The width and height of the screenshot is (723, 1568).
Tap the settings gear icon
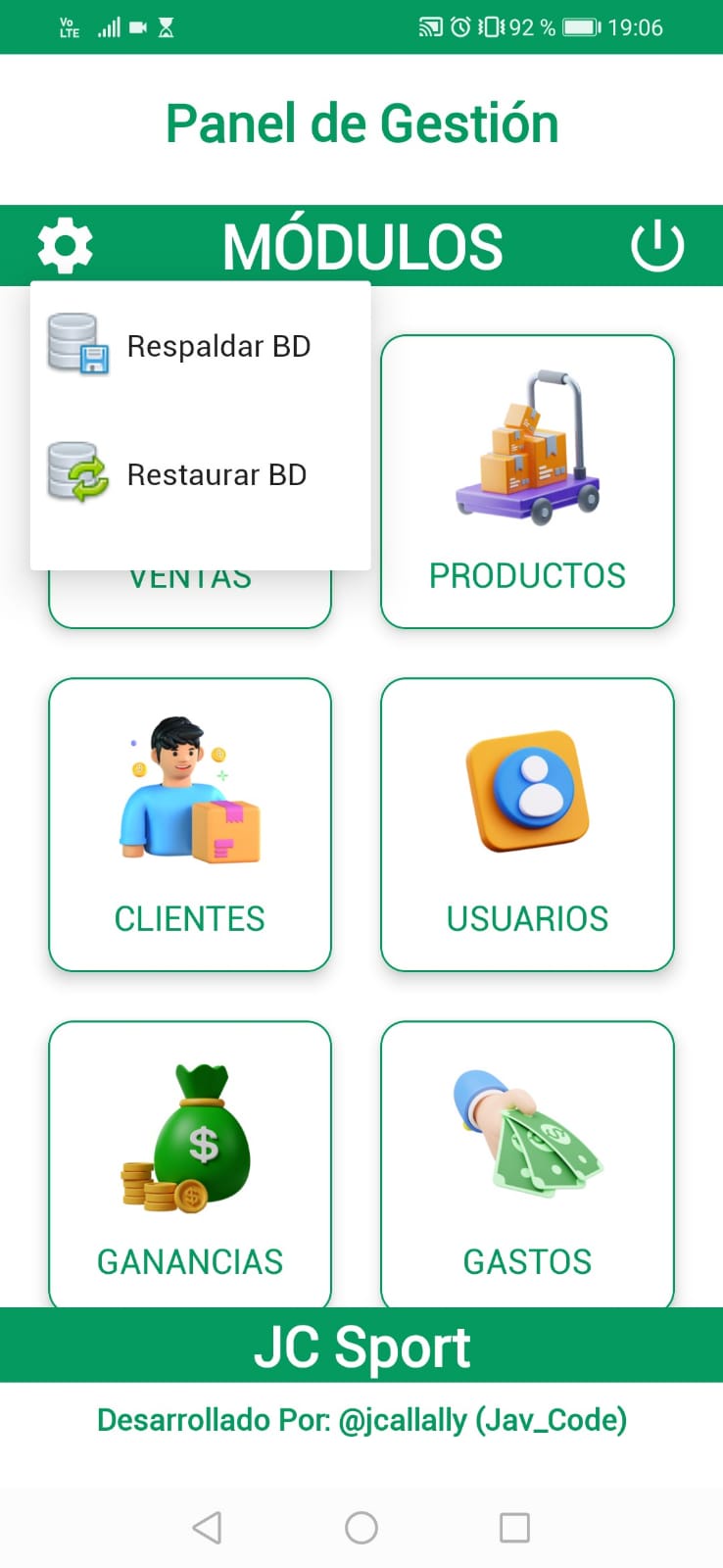pos(65,245)
